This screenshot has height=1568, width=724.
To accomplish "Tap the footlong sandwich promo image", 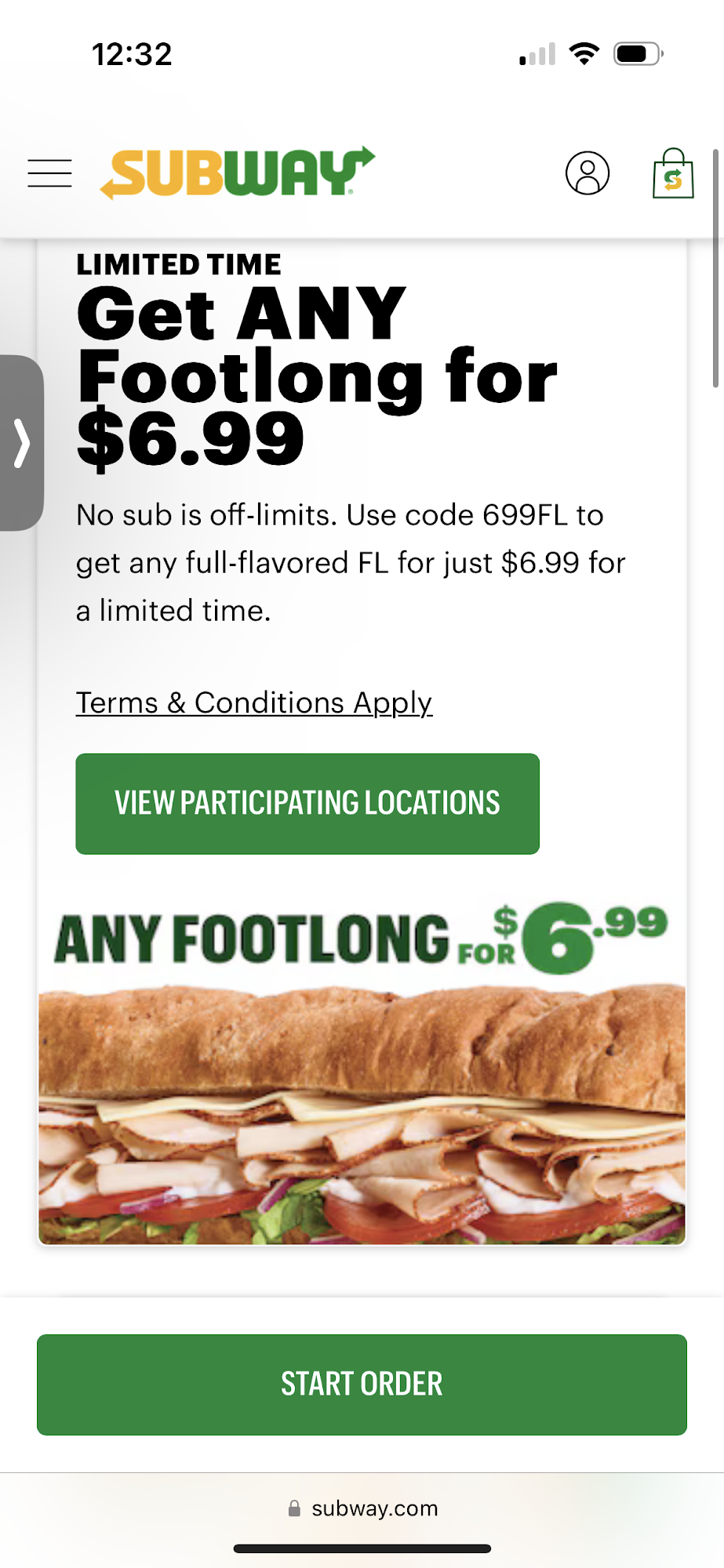I will point(361,1121).
